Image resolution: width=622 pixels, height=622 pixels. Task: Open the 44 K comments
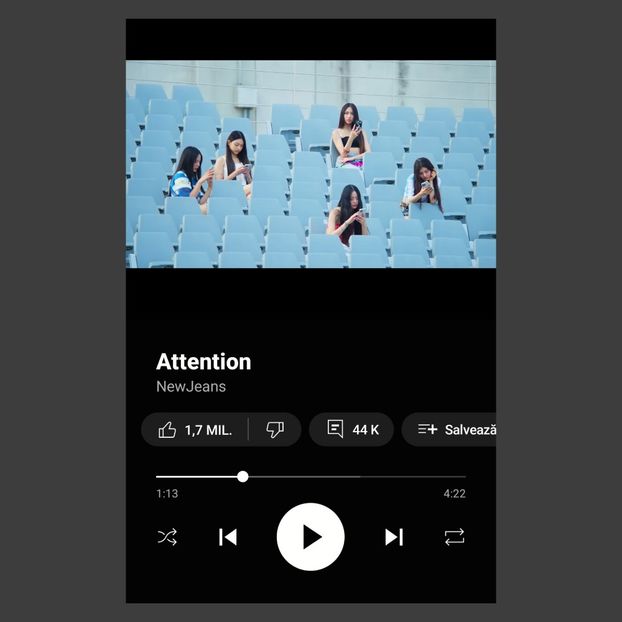(351, 430)
